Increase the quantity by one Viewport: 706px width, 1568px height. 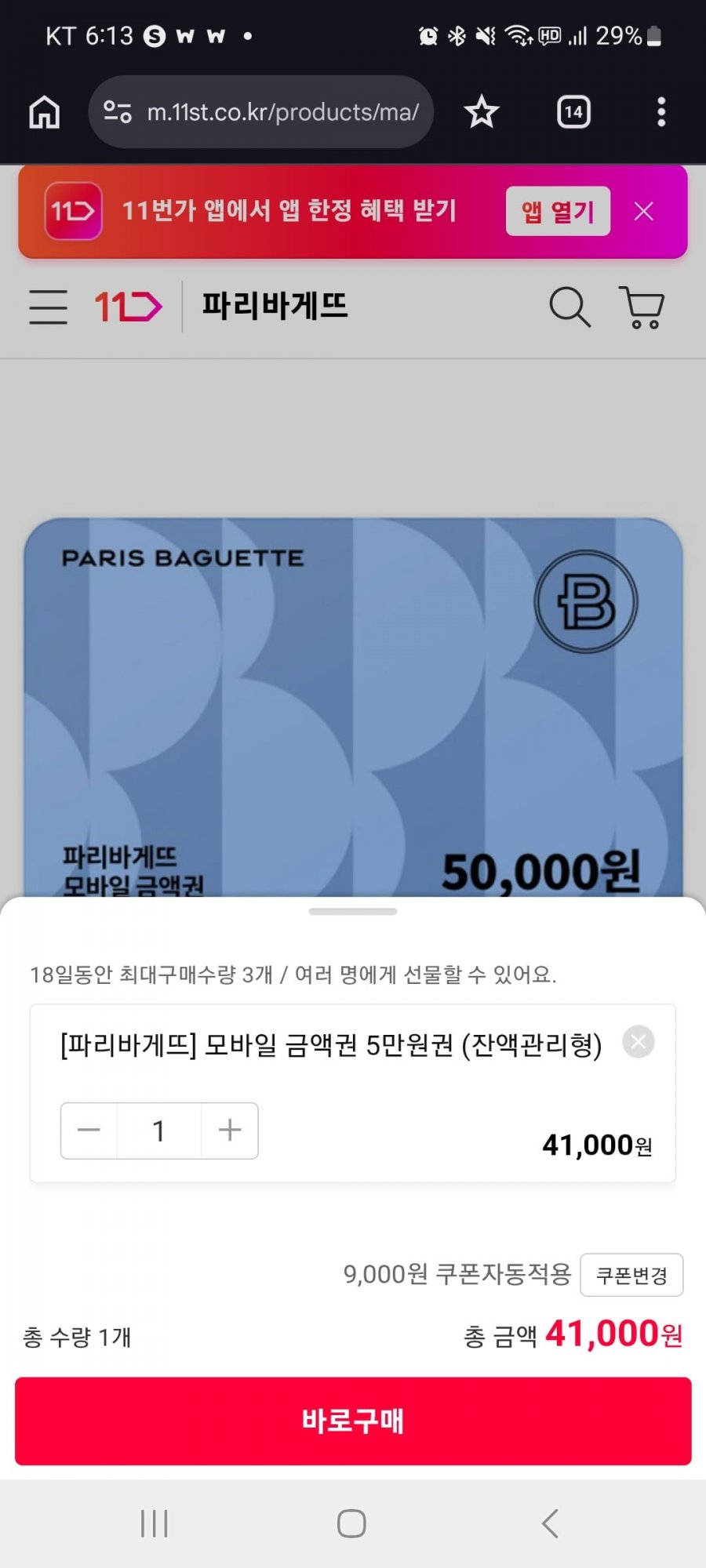[x=230, y=1131]
